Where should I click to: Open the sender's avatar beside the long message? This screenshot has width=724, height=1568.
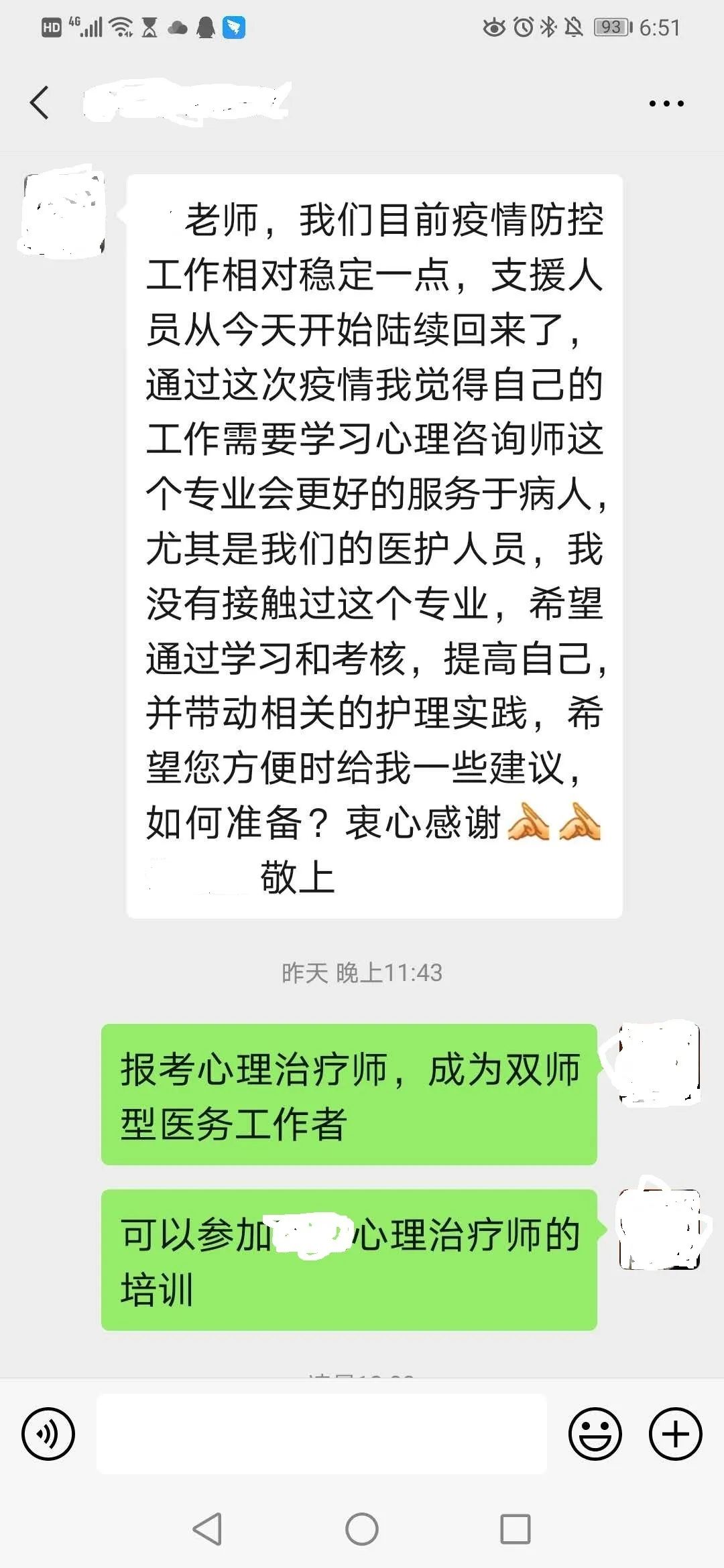62,212
